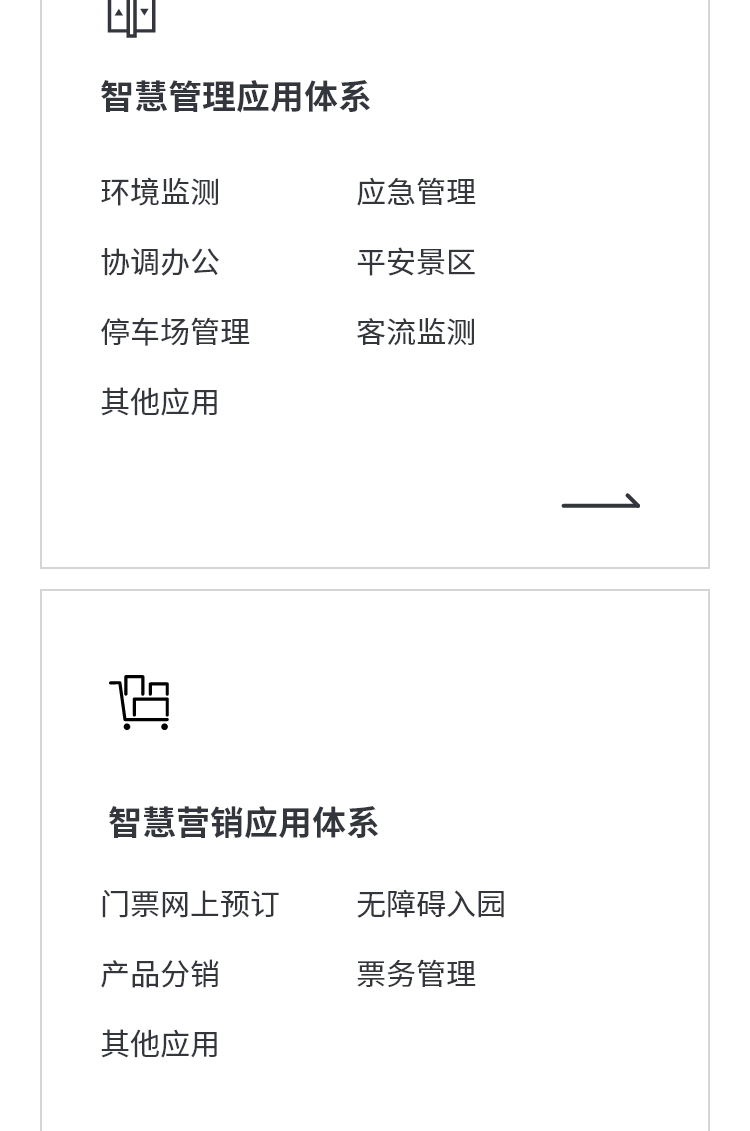The width and height of the screenshot is (750, 1131).
Task: Open the arrow link in 智慧管理应用体系 card
Action: [600, 502]
